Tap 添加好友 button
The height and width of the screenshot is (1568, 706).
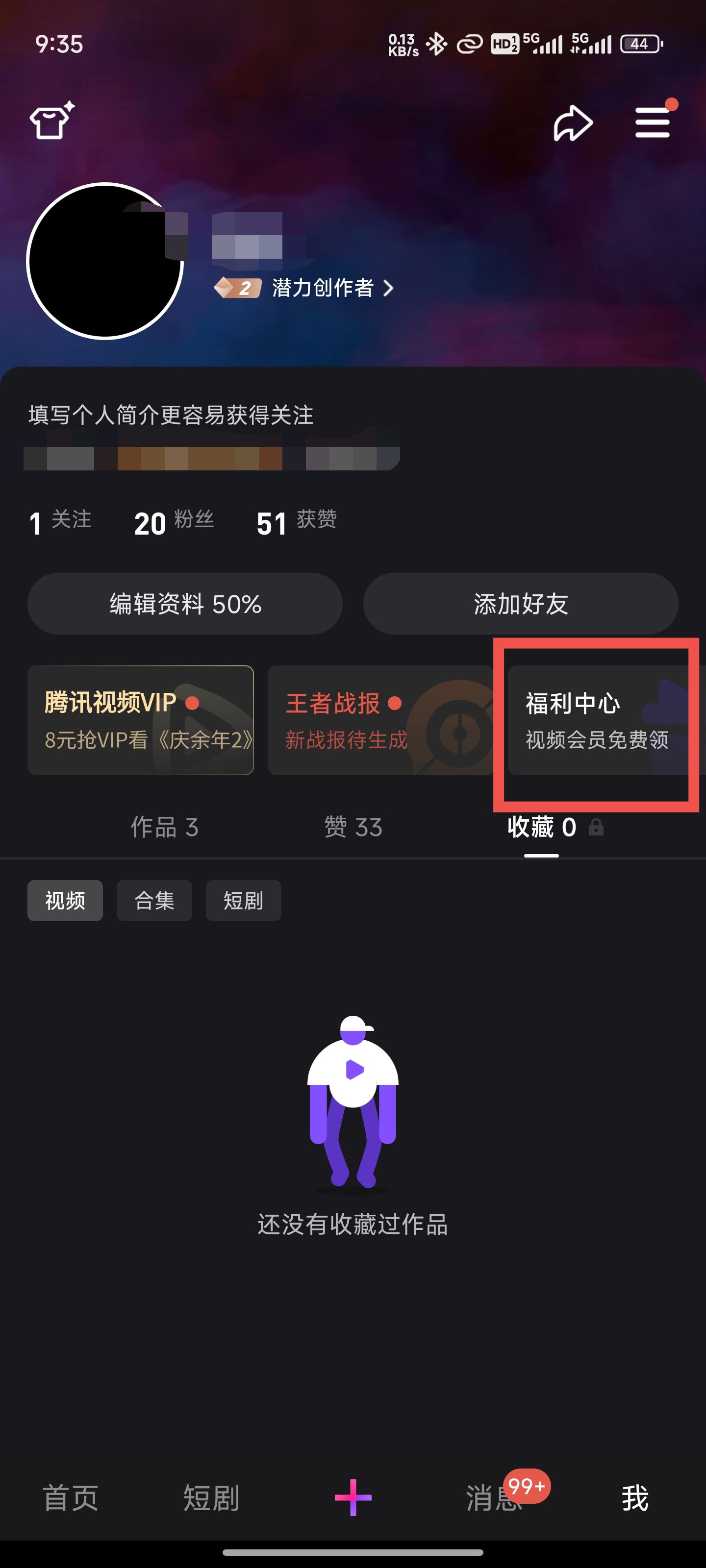[x=520, y=604]
